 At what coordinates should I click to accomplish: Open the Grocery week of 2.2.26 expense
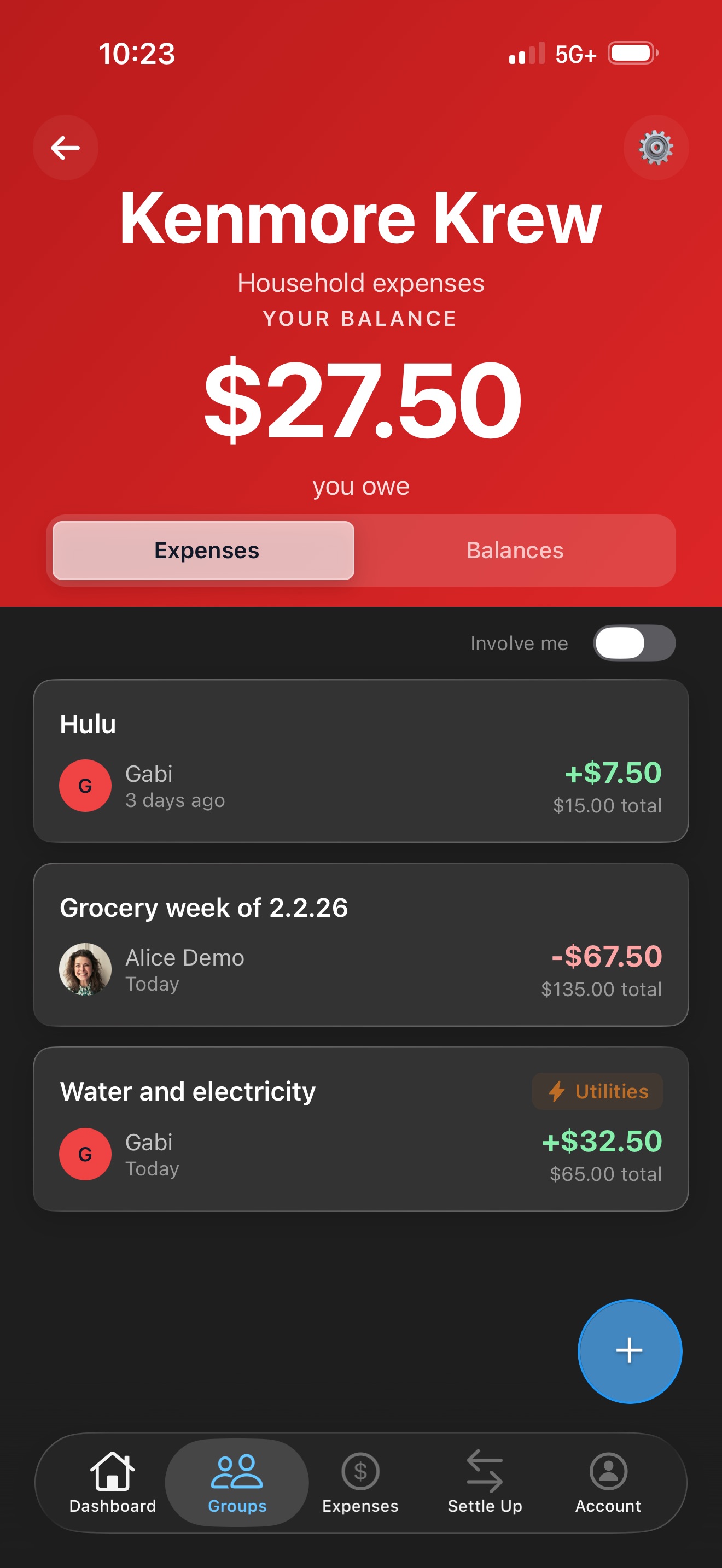tap(361, 944)
